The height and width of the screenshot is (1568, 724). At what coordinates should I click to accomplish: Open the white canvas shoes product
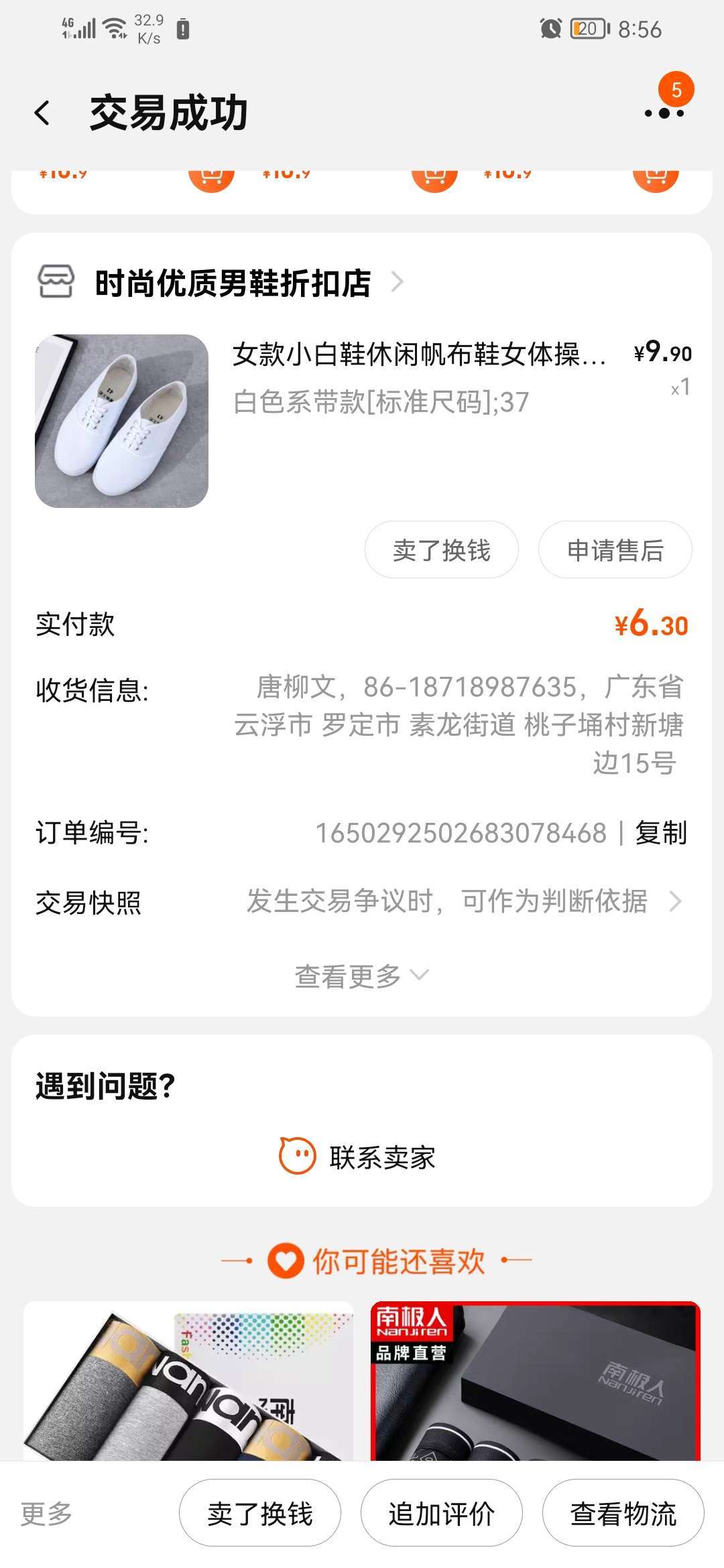(x=121, y=421)
